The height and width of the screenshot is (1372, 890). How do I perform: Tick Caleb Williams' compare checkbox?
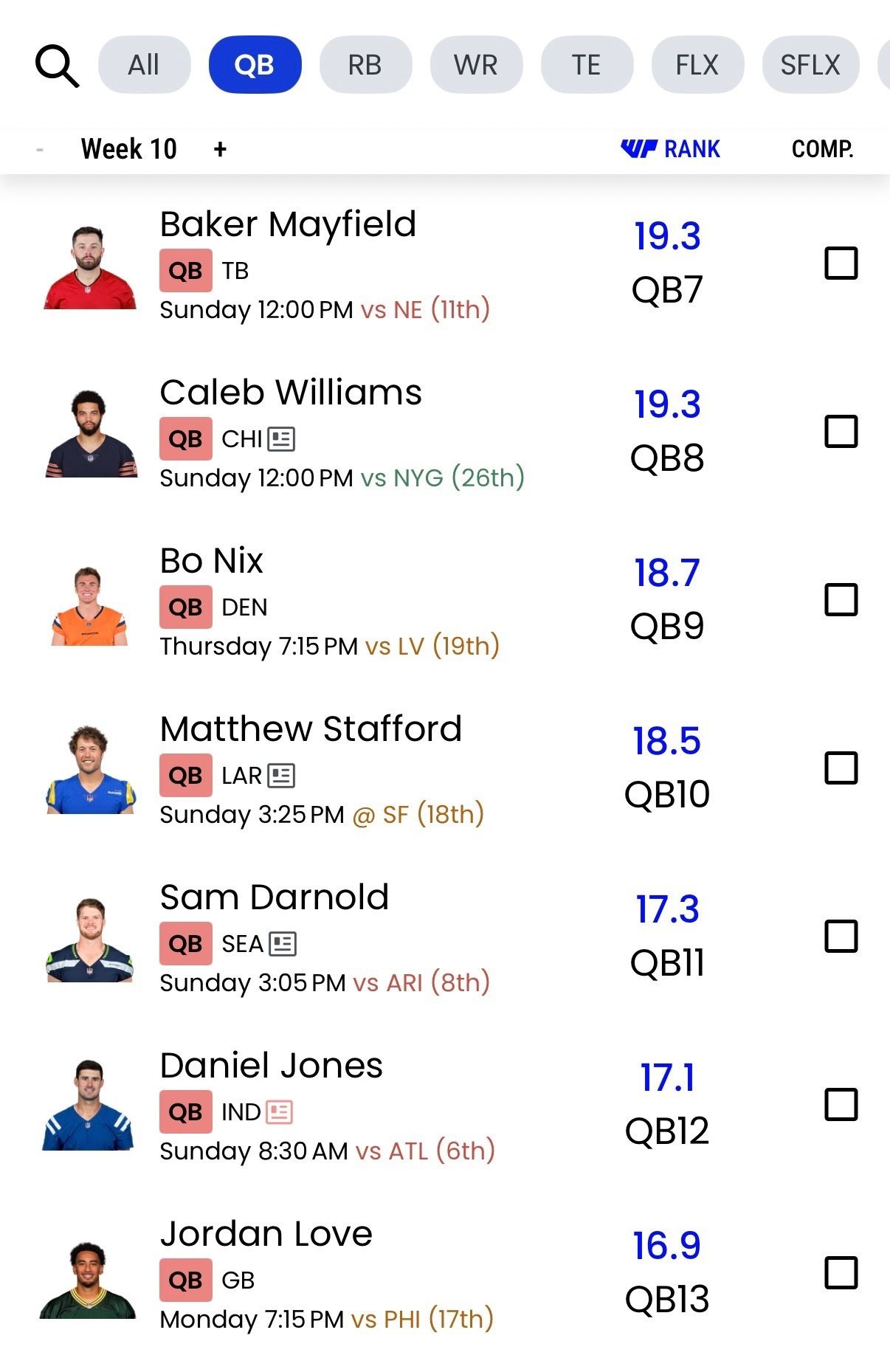click(841, 432)
